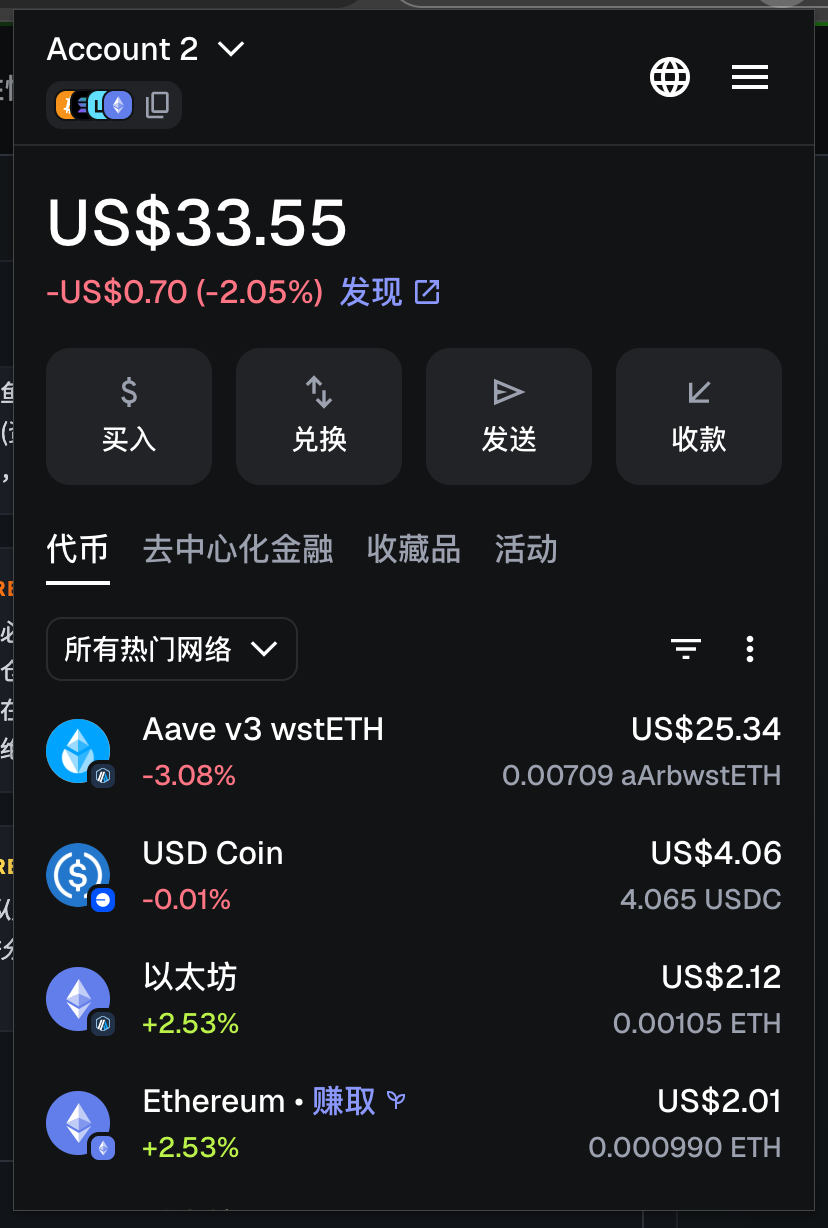
Task: Follow the 发现 link
Action: (389, 292)
